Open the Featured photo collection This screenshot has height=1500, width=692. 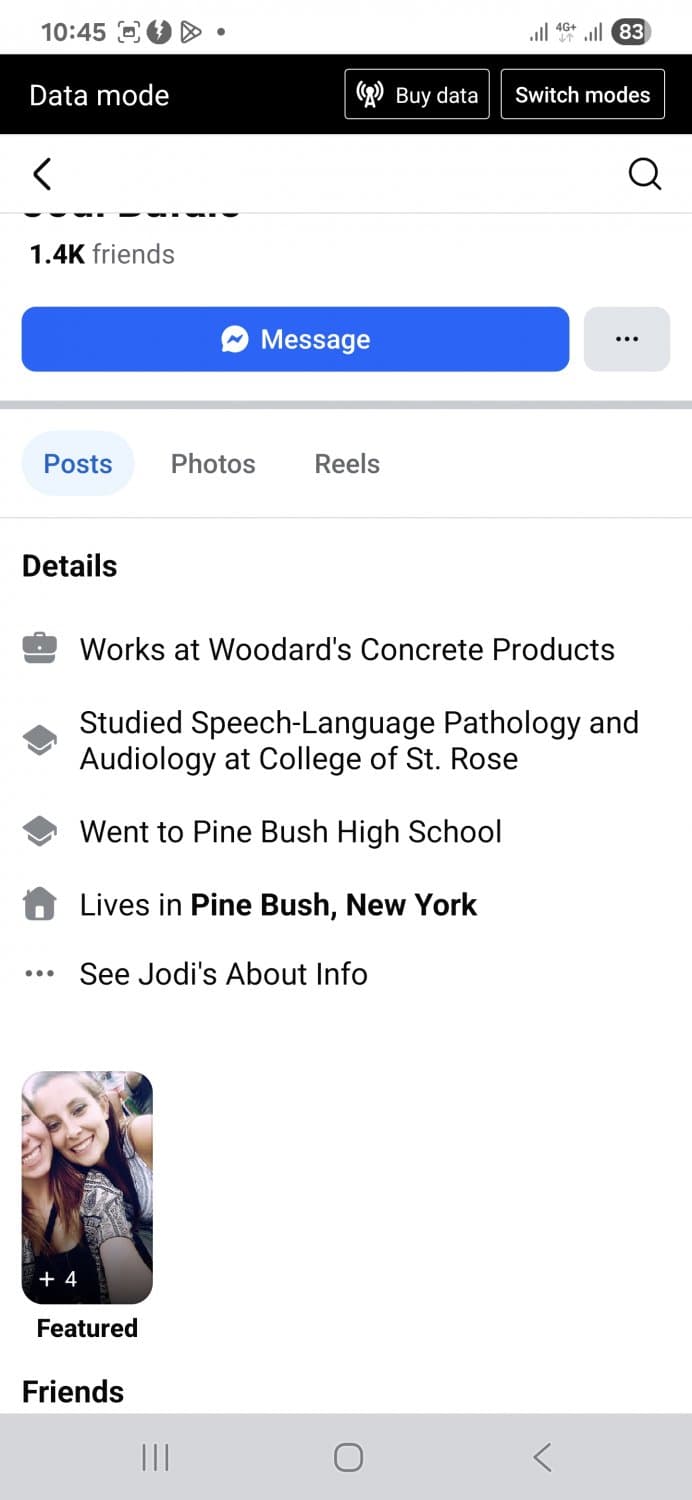click(x=87, y=1188)
